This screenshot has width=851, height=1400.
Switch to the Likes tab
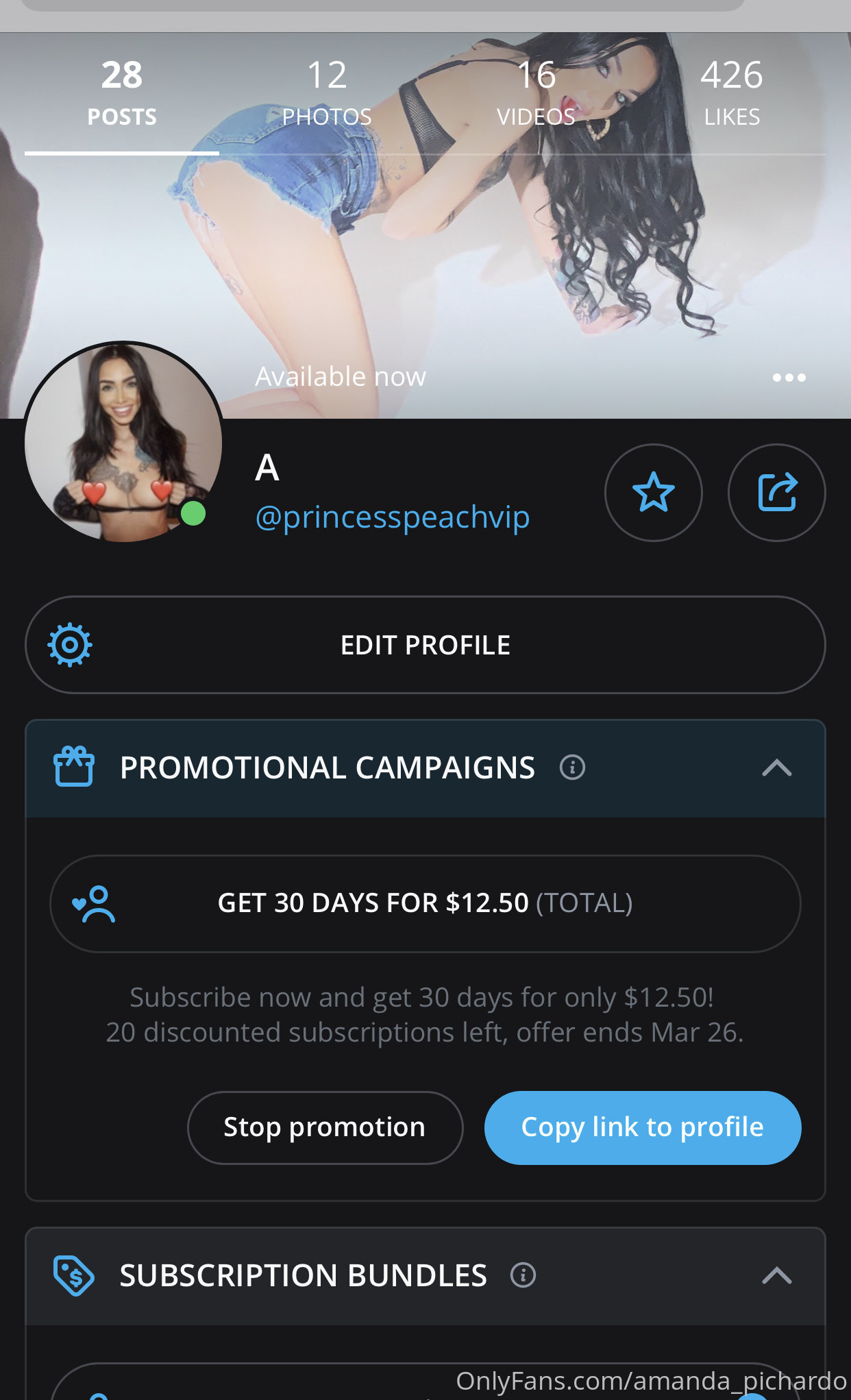[731, 93]
